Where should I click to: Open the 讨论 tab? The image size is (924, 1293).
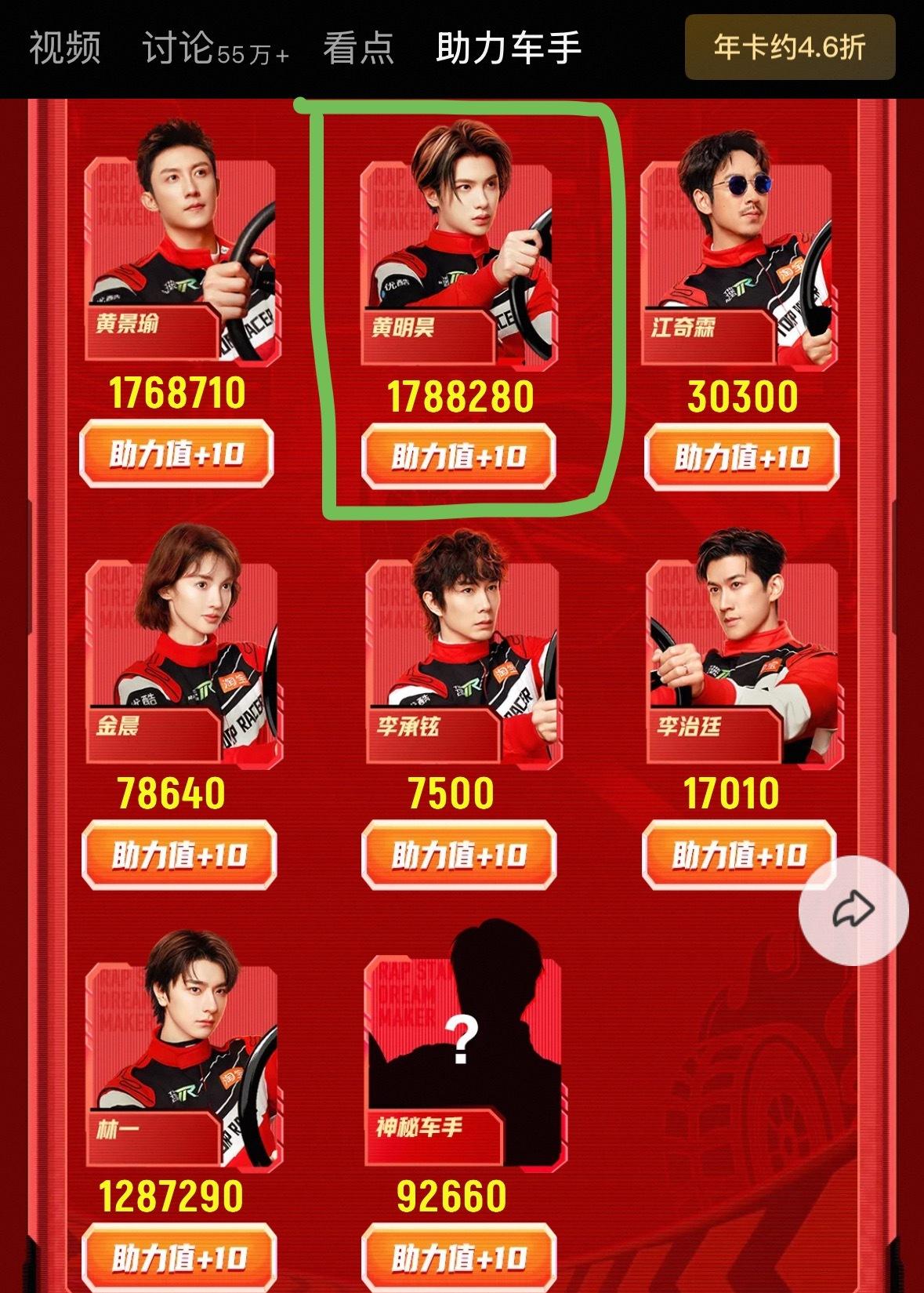coord(215,49)
